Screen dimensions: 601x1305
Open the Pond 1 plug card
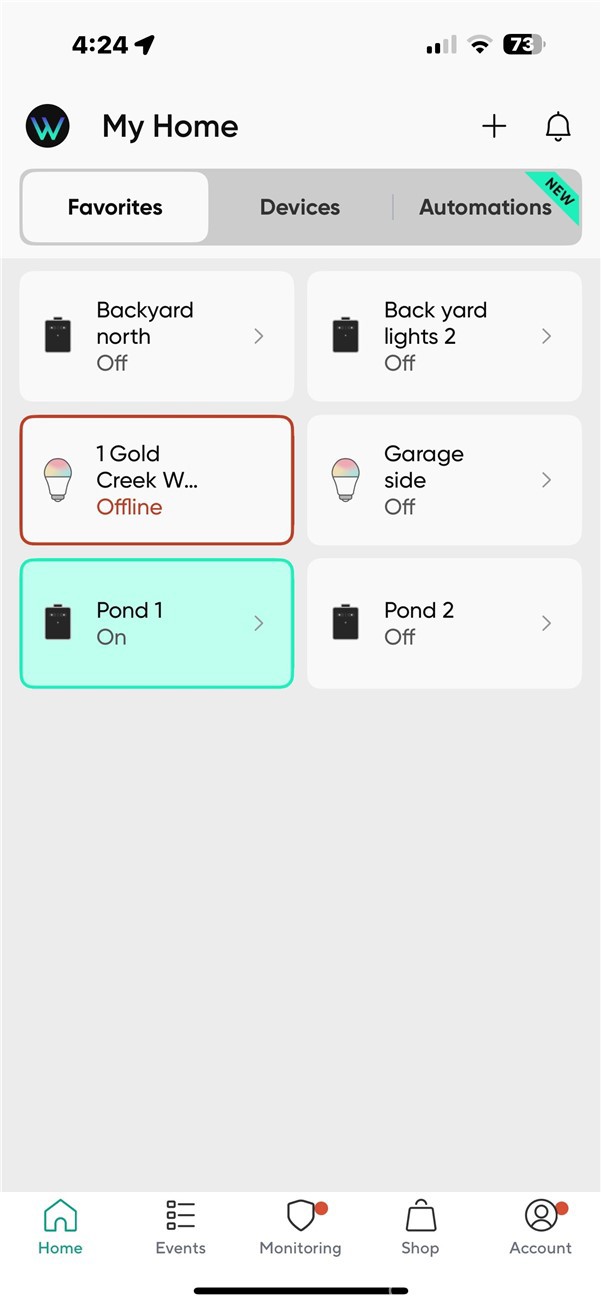(x=157, y=623)
